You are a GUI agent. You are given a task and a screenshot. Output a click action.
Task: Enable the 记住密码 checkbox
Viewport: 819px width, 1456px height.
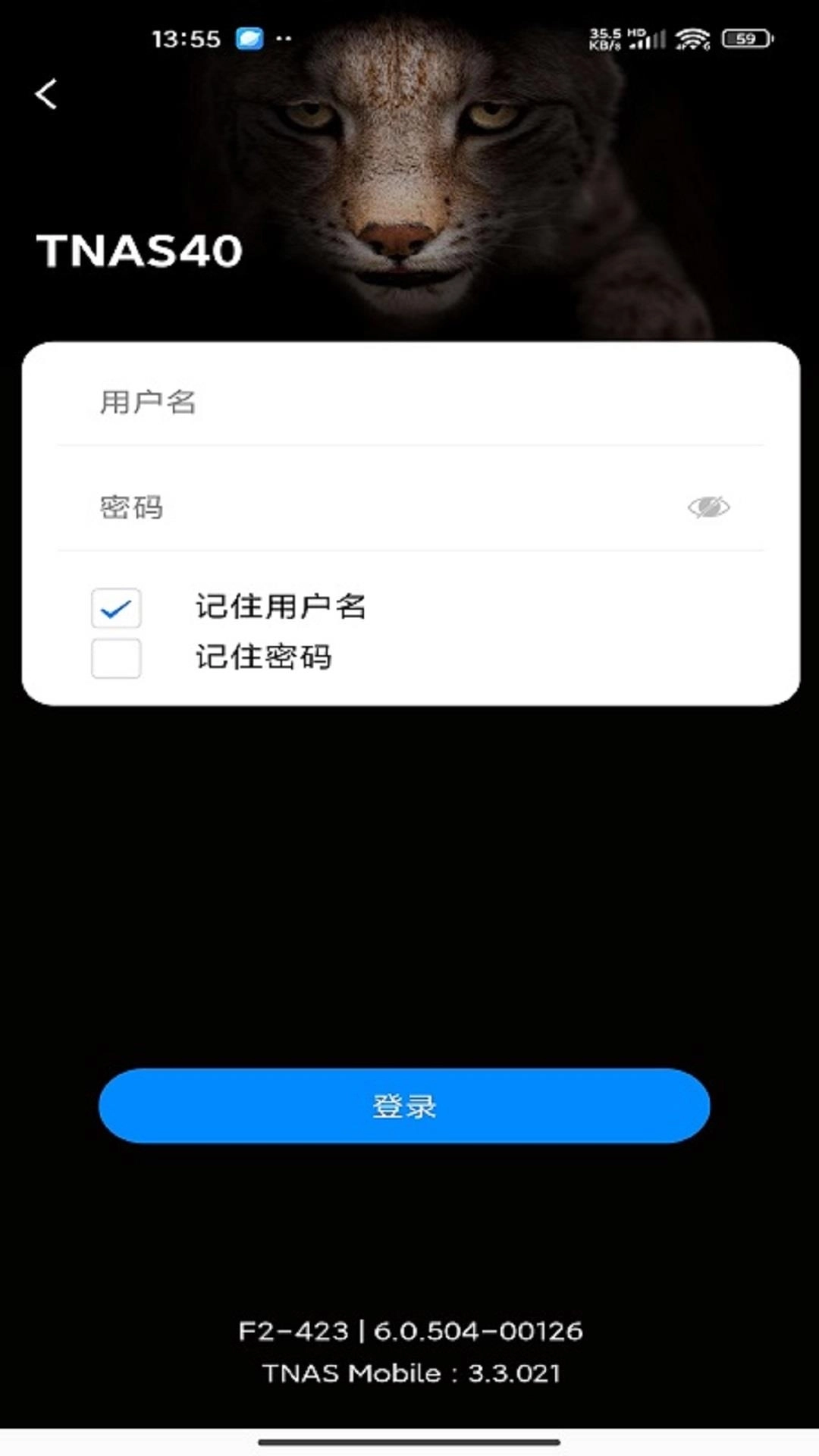[x=115, y=659]
